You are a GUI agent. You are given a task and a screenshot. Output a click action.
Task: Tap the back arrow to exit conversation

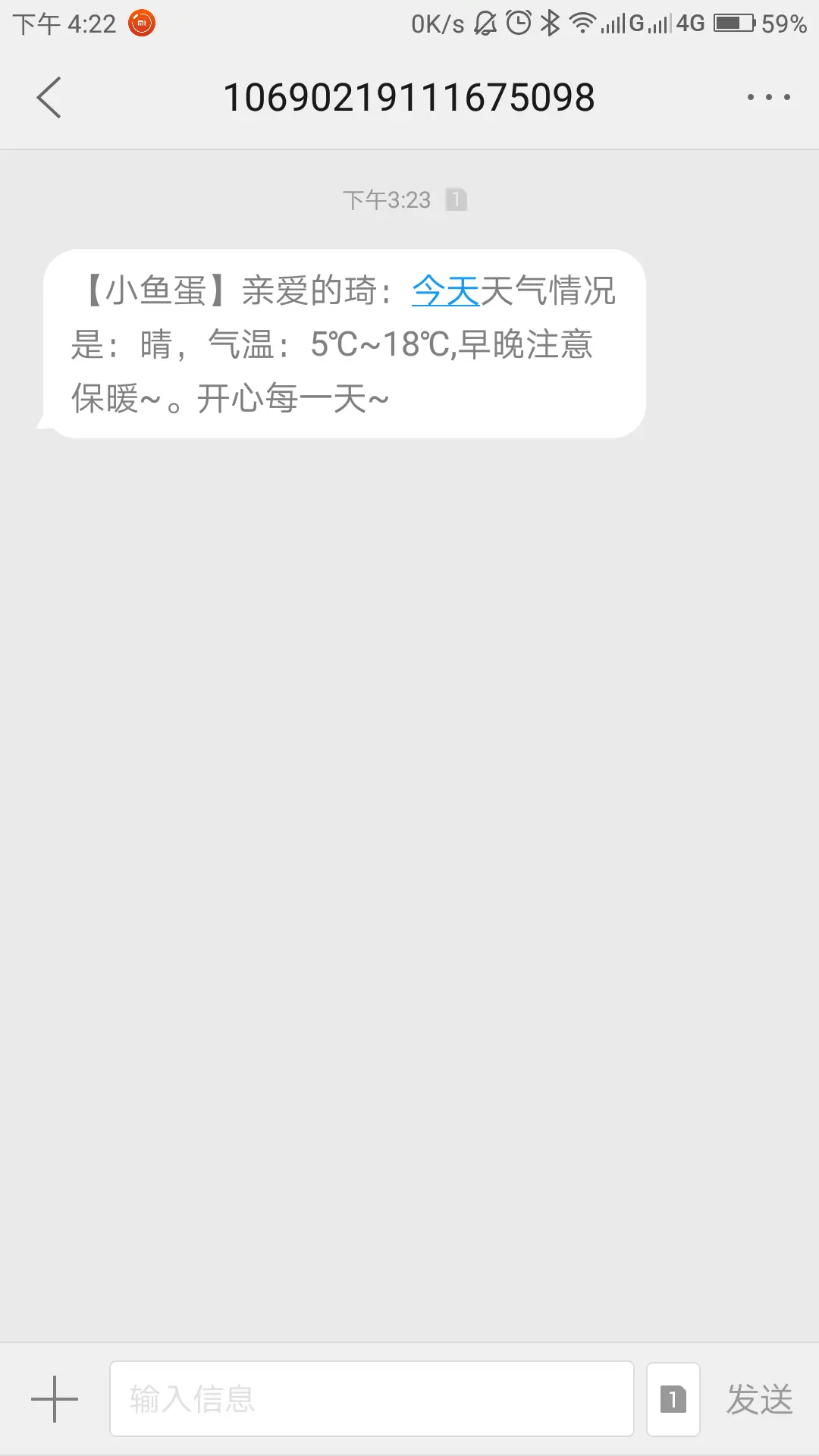point(49,96)
